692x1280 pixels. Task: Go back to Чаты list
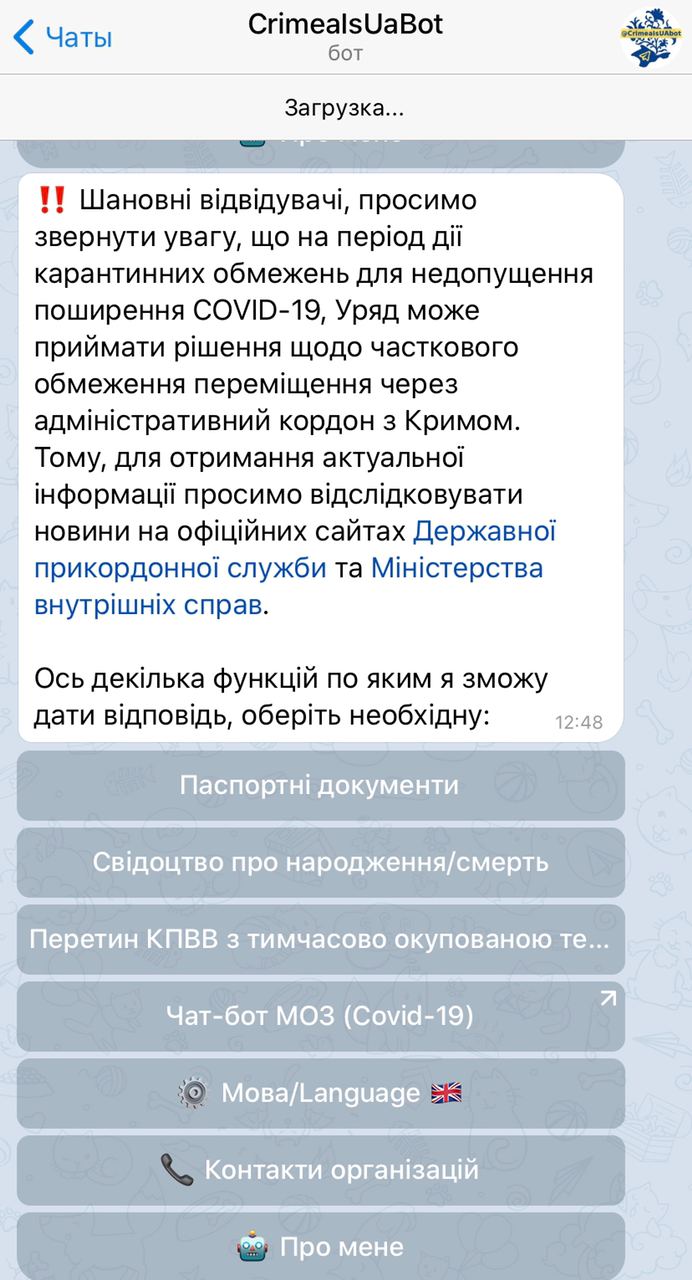point(62,38)
